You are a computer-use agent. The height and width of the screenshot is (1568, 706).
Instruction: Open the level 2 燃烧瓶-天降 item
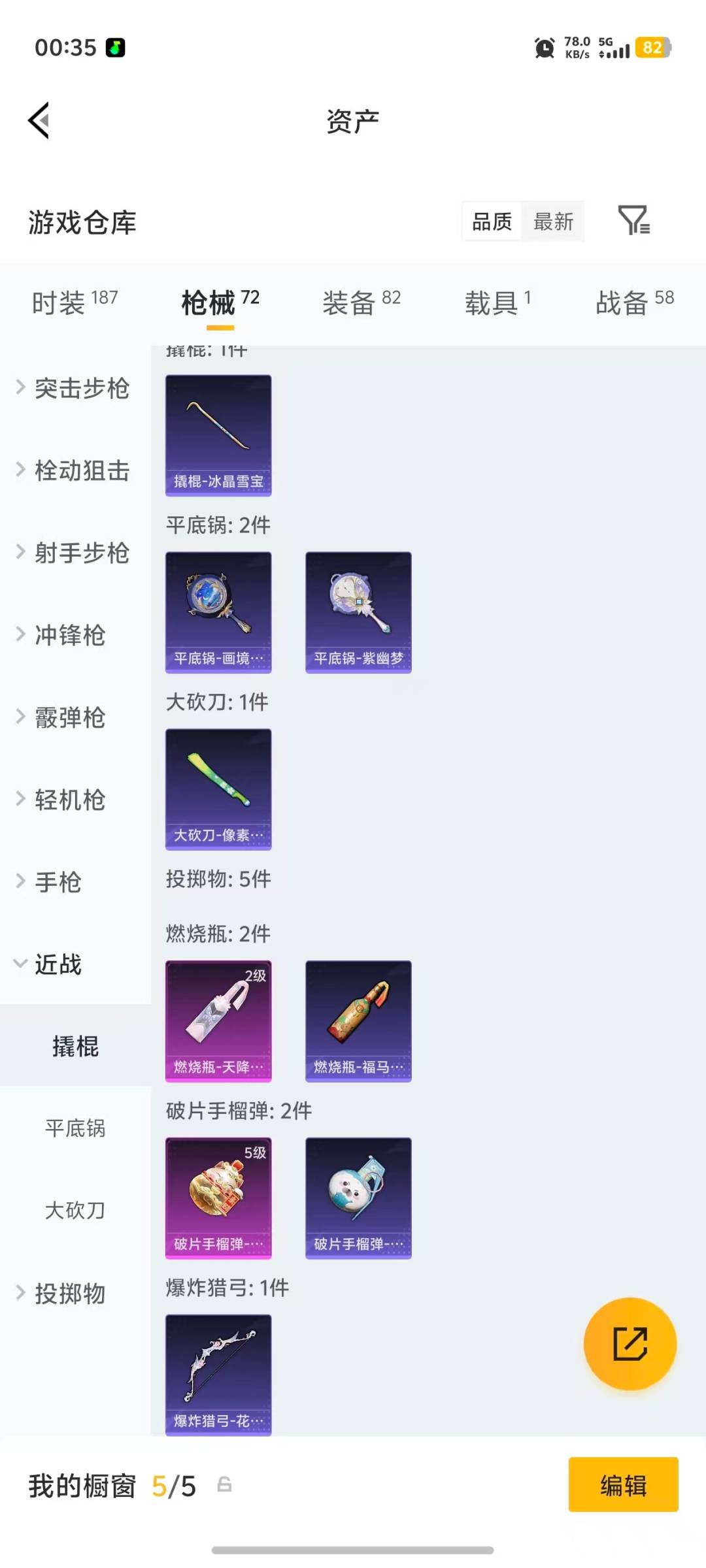tap(218, 1021)
